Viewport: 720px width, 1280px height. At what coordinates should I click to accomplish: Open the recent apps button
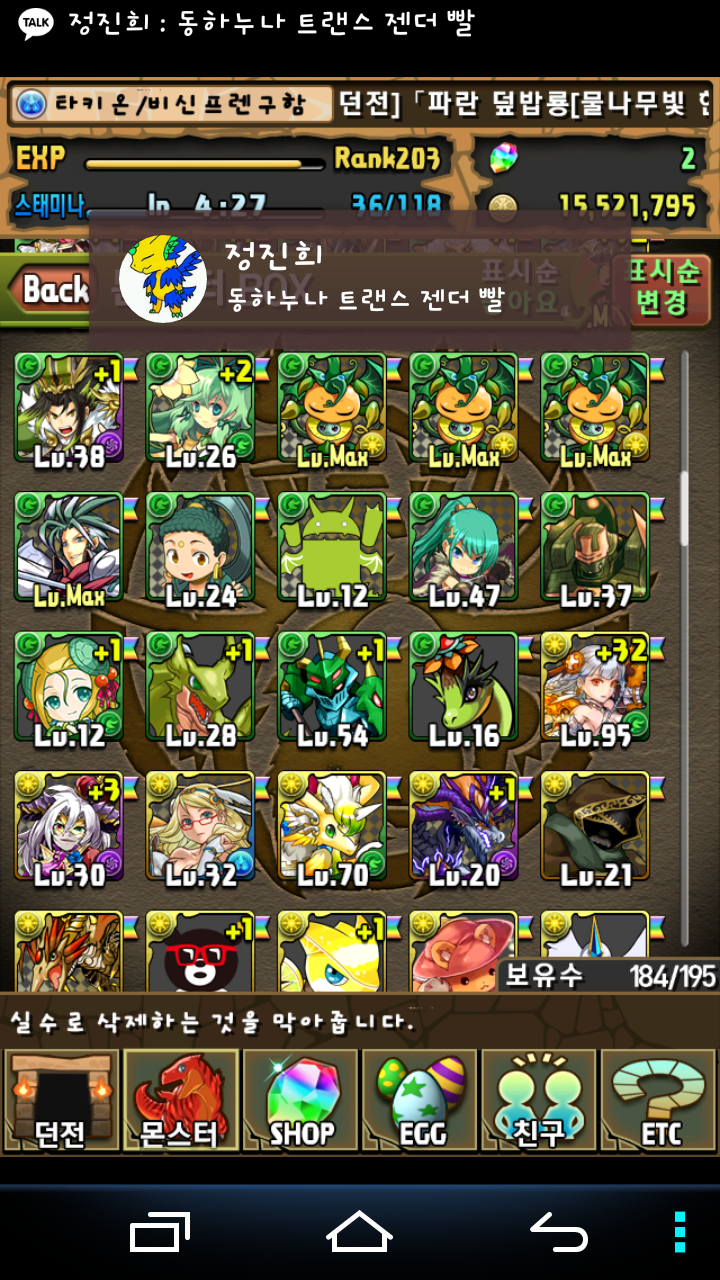160,1231
